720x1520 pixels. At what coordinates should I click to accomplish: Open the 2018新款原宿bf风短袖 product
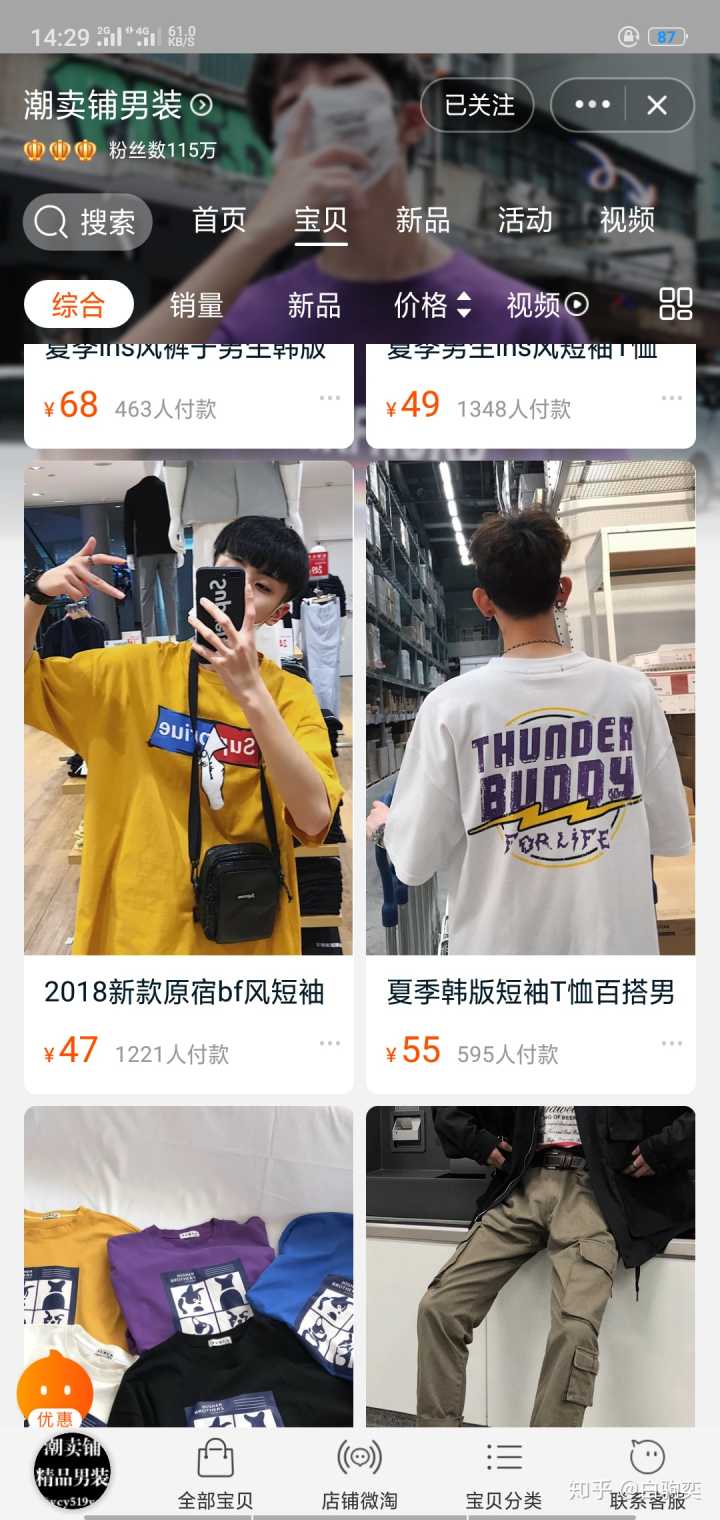click(188, 708)
